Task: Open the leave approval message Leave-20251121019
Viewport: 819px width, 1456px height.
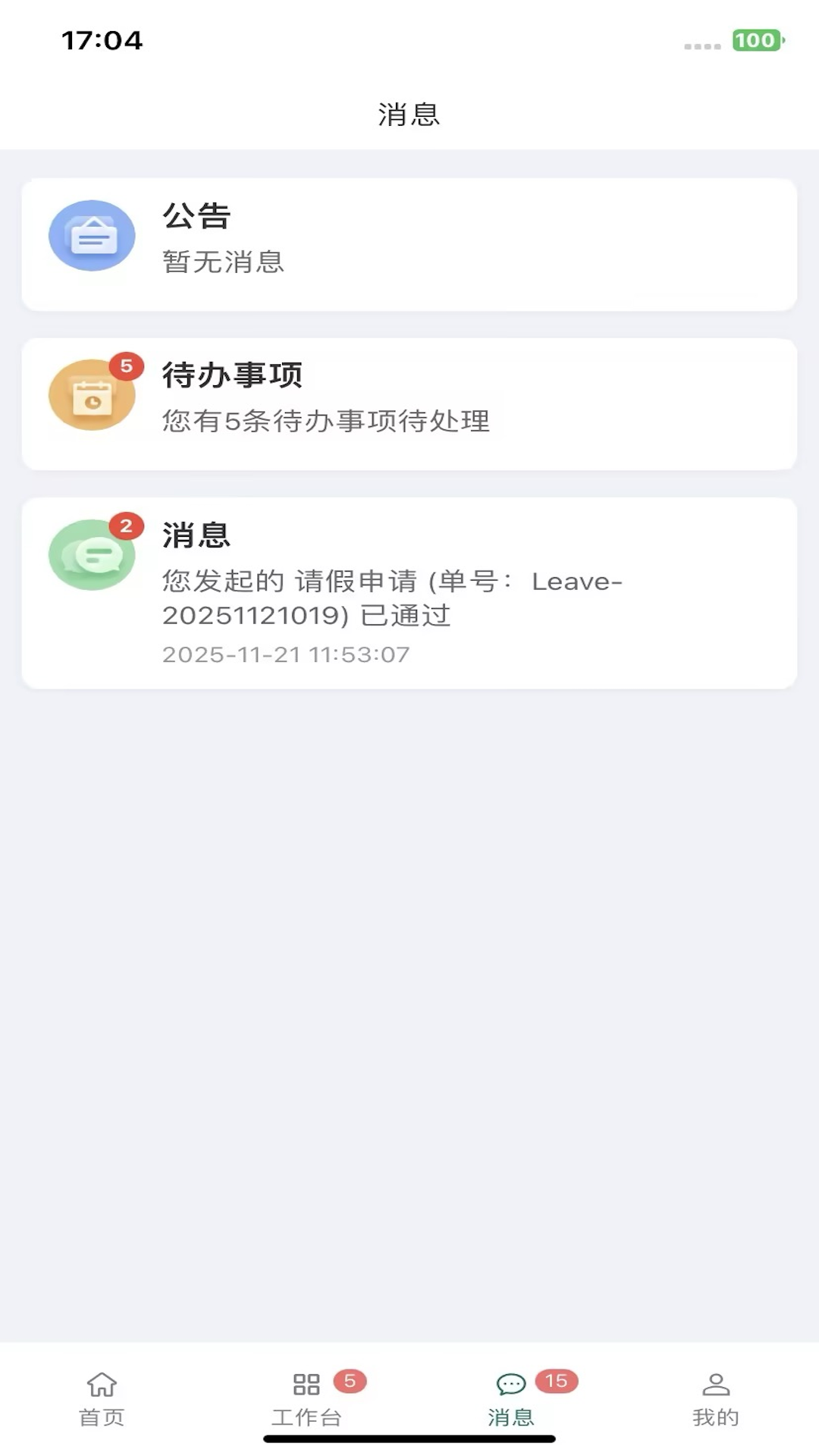Action: coord(391,599)
